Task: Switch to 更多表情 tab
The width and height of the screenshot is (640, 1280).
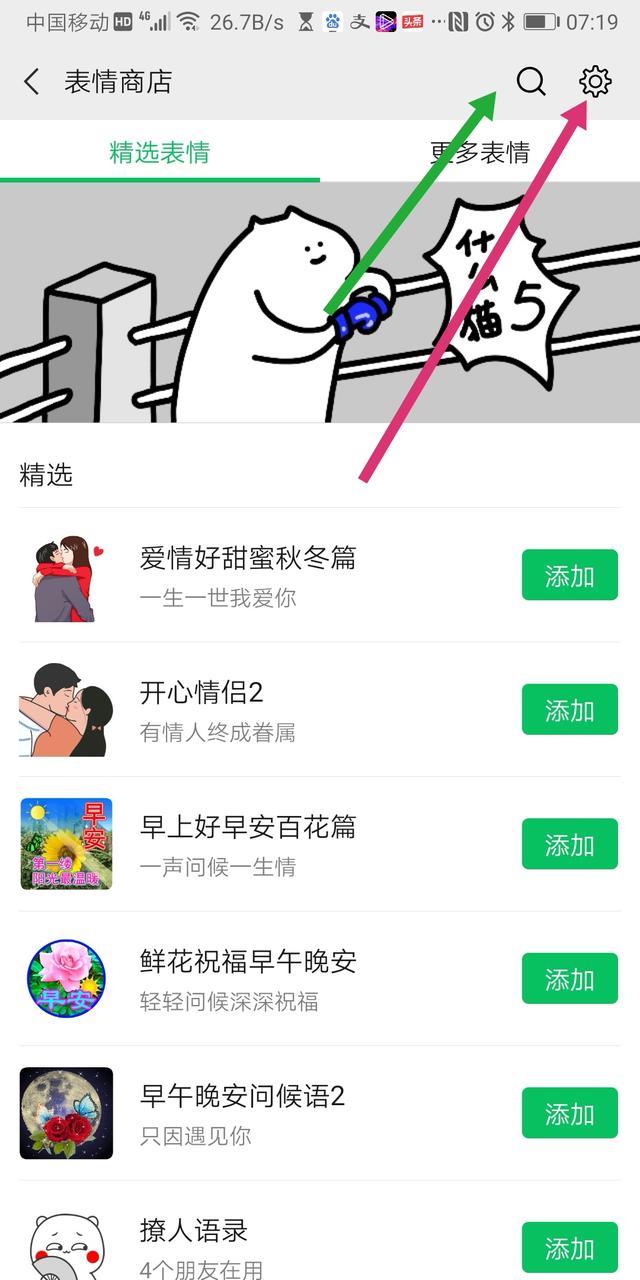Action: click(x=480, y=153)
